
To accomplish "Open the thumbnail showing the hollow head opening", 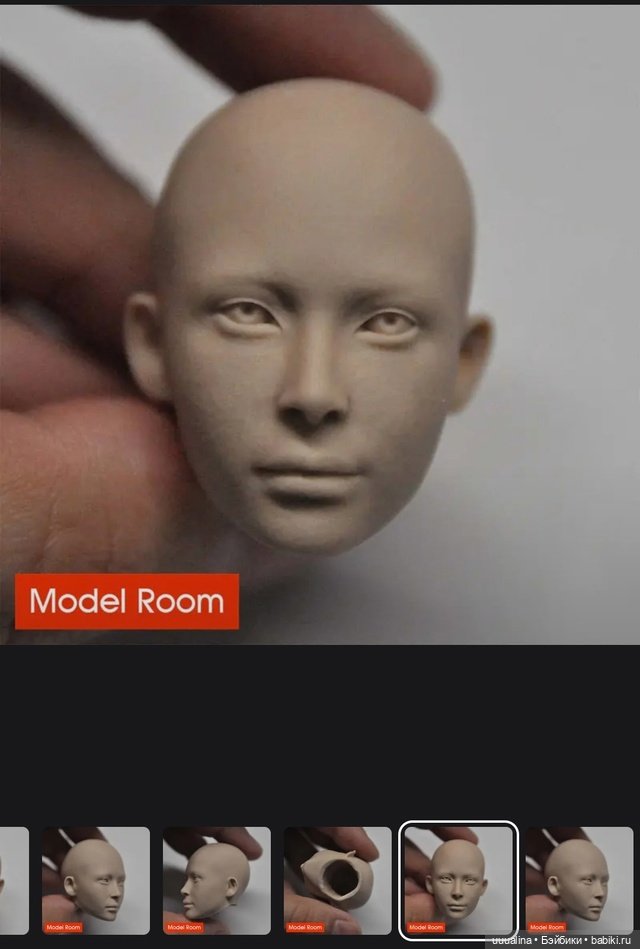I will (337, 880).
